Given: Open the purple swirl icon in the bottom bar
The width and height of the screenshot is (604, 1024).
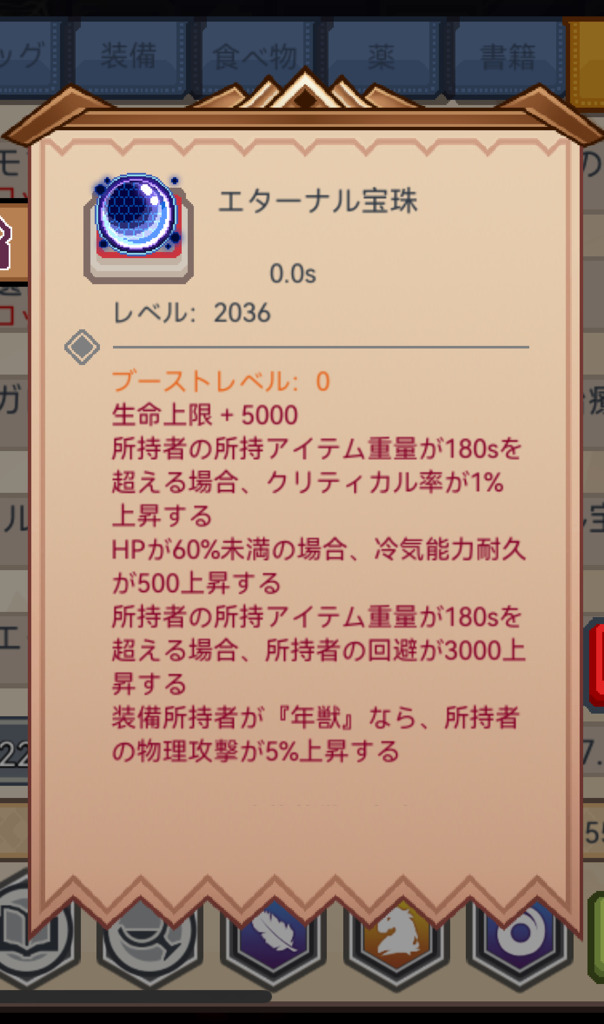Looking at the screenshot, I should coord(519,938).
